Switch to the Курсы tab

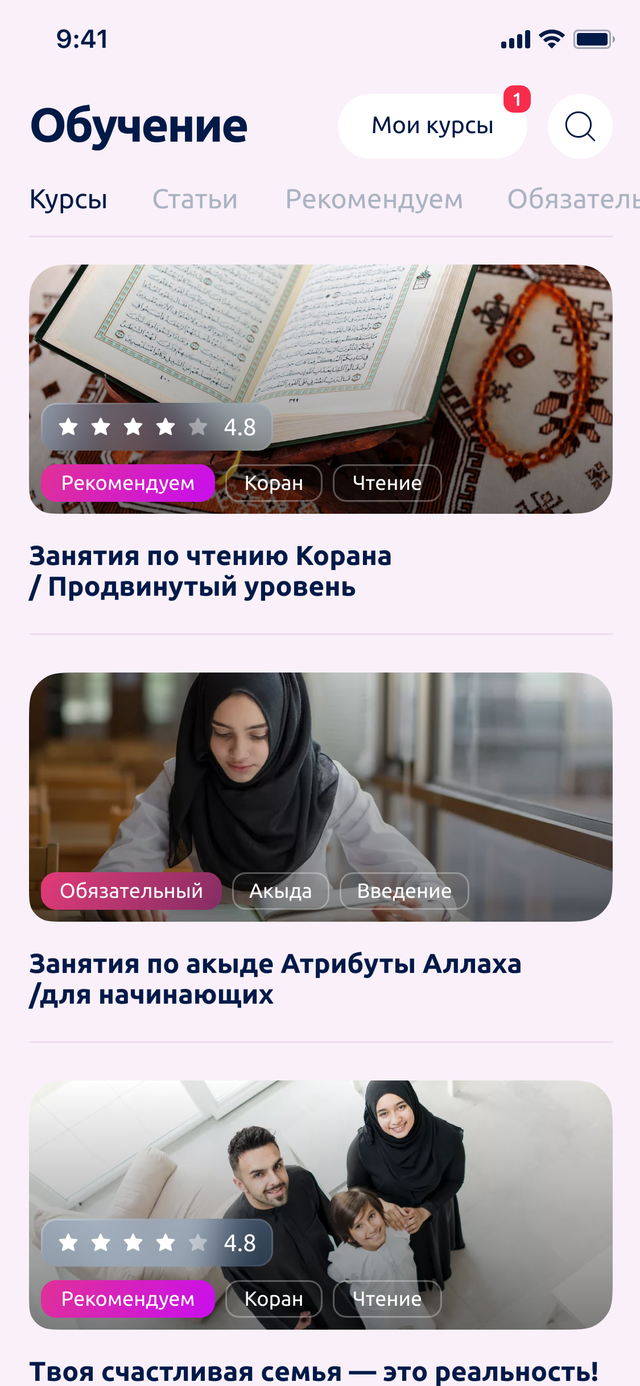coord(68,200)
